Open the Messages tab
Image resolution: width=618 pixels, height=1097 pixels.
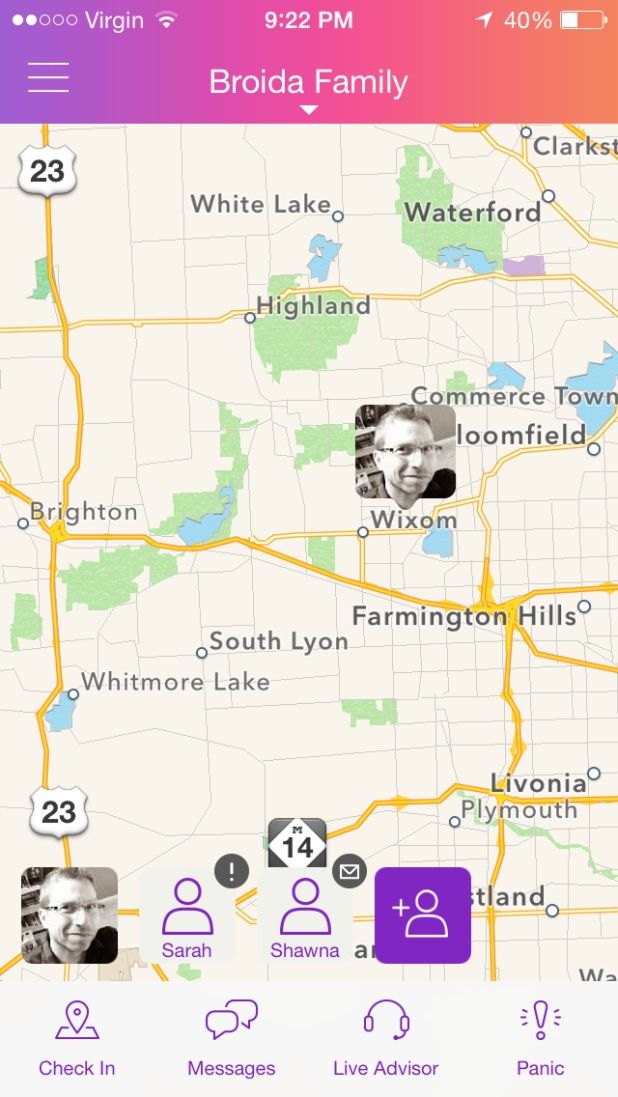pos(231,1038)
